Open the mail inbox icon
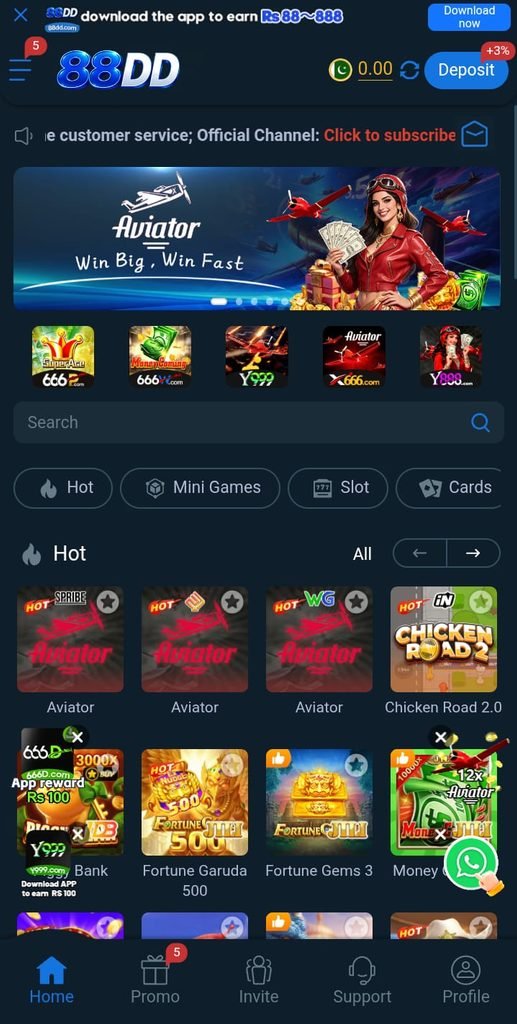The image size is (517, 1024). point(475,135)
